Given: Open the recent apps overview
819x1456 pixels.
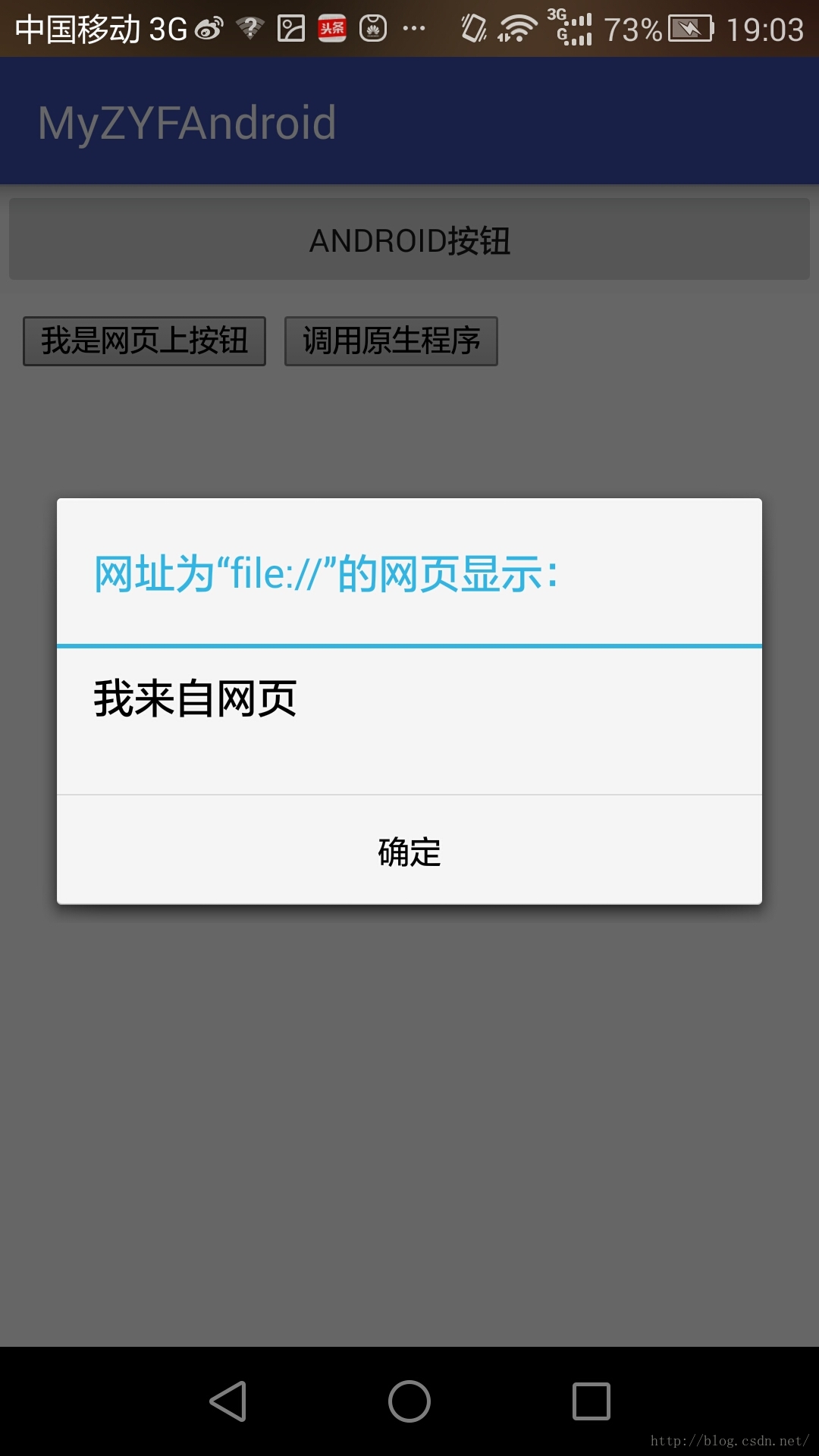Looking at the screenshot, I should point(591,1401).
